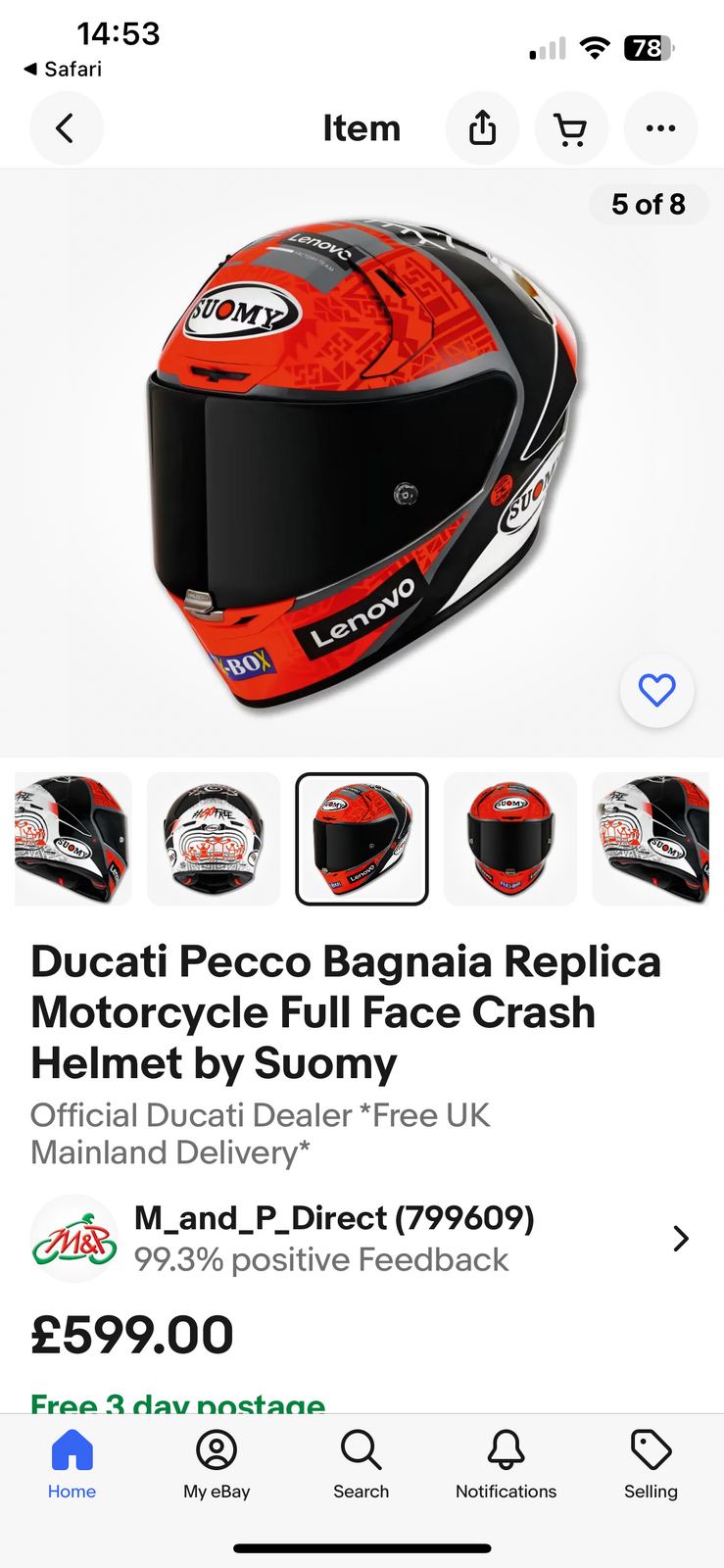Screen dimensions: 724x1568
Task: Share this helmet listing
Action: [x=482, y=128]
